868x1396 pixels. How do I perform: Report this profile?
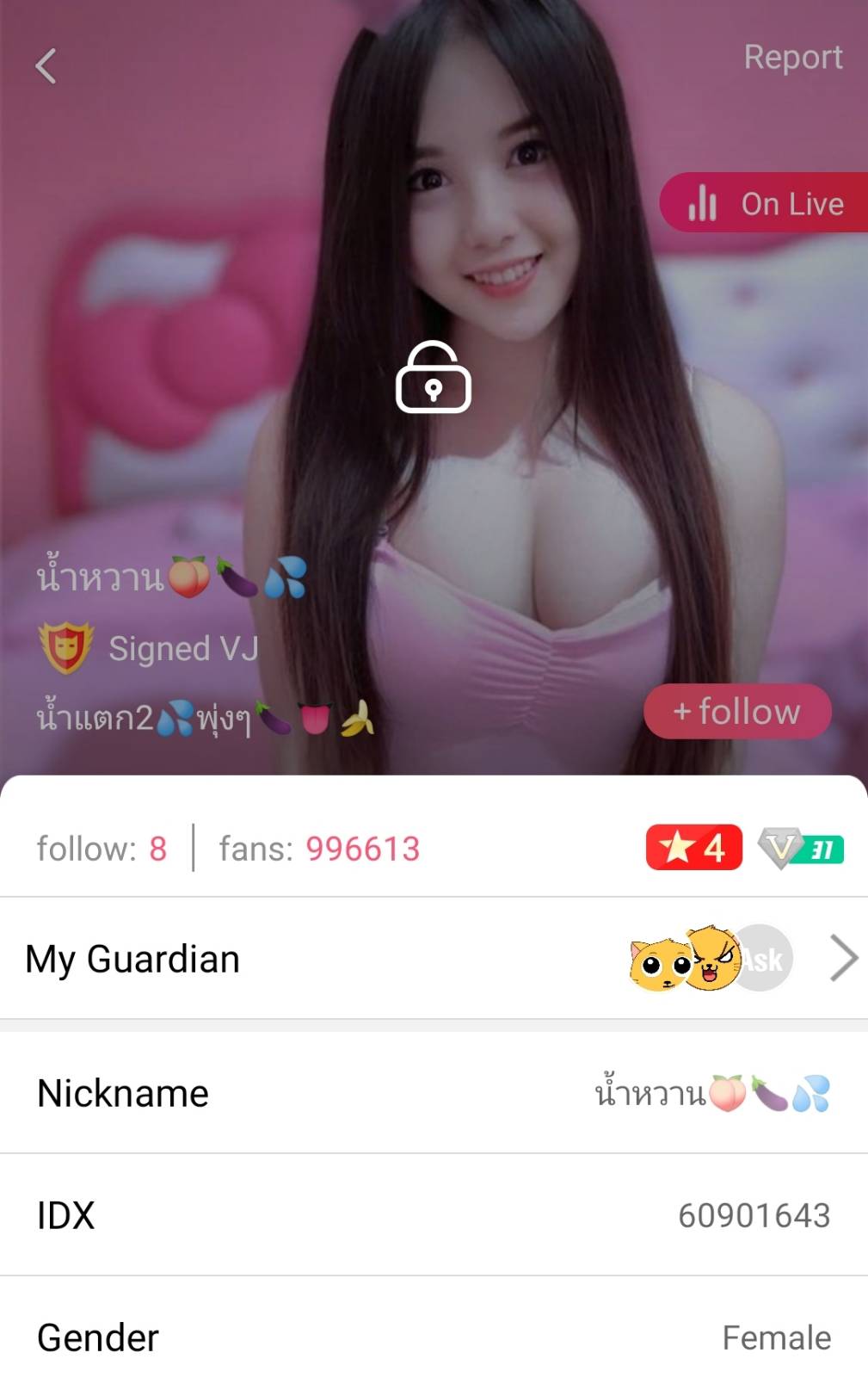pyautogui.click(x=792, y=58)
